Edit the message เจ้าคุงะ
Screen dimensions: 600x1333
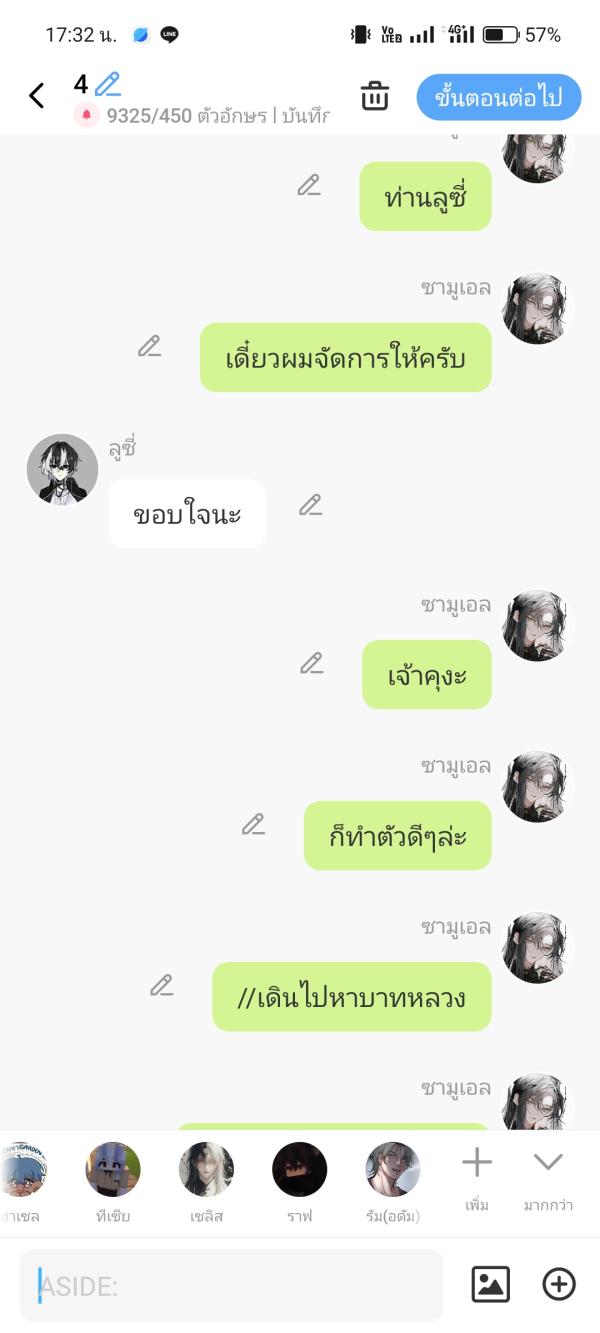point(312,663)
